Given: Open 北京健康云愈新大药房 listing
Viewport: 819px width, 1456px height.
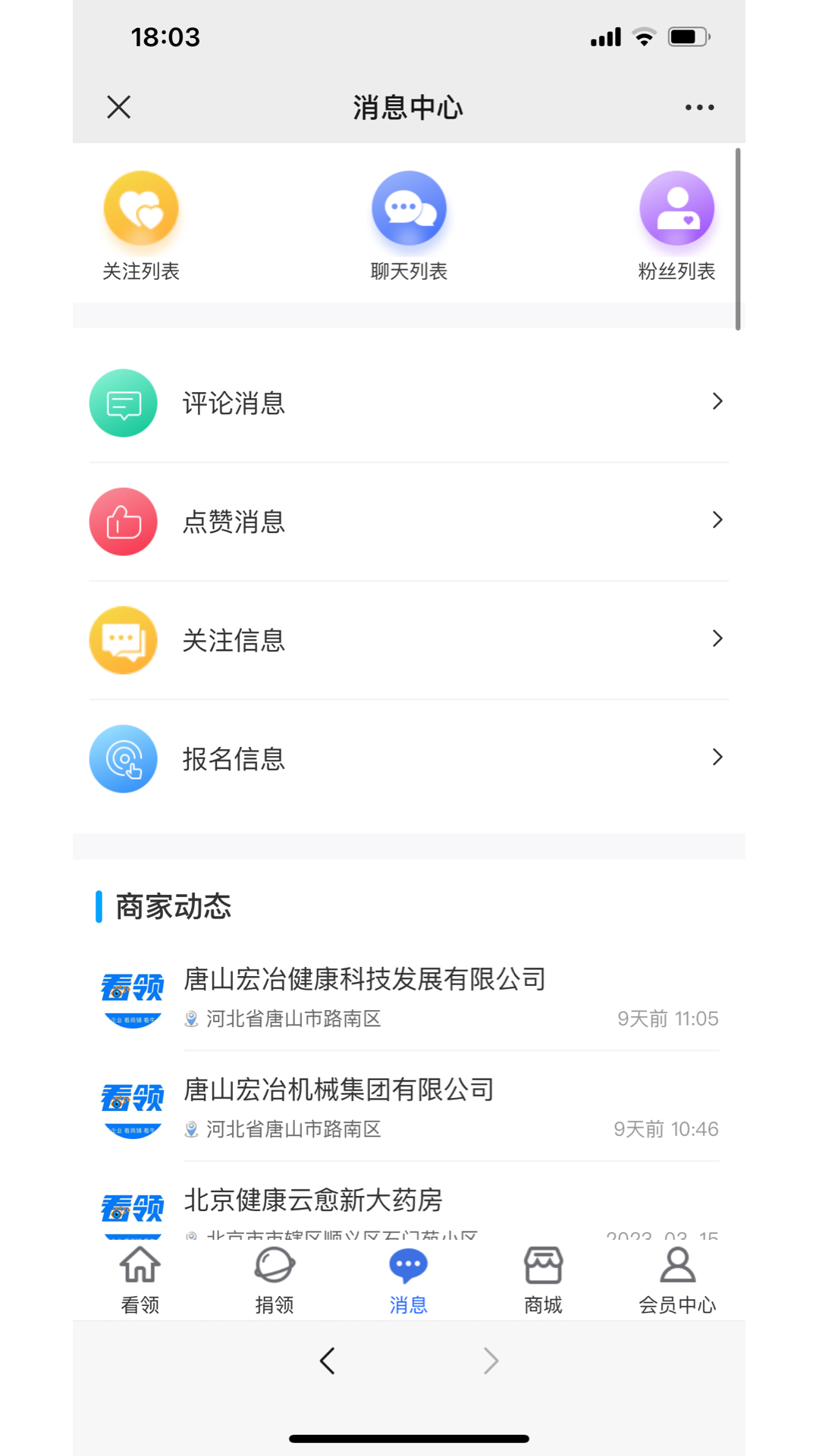Looking at the screenshot, I should point(315,1200).
